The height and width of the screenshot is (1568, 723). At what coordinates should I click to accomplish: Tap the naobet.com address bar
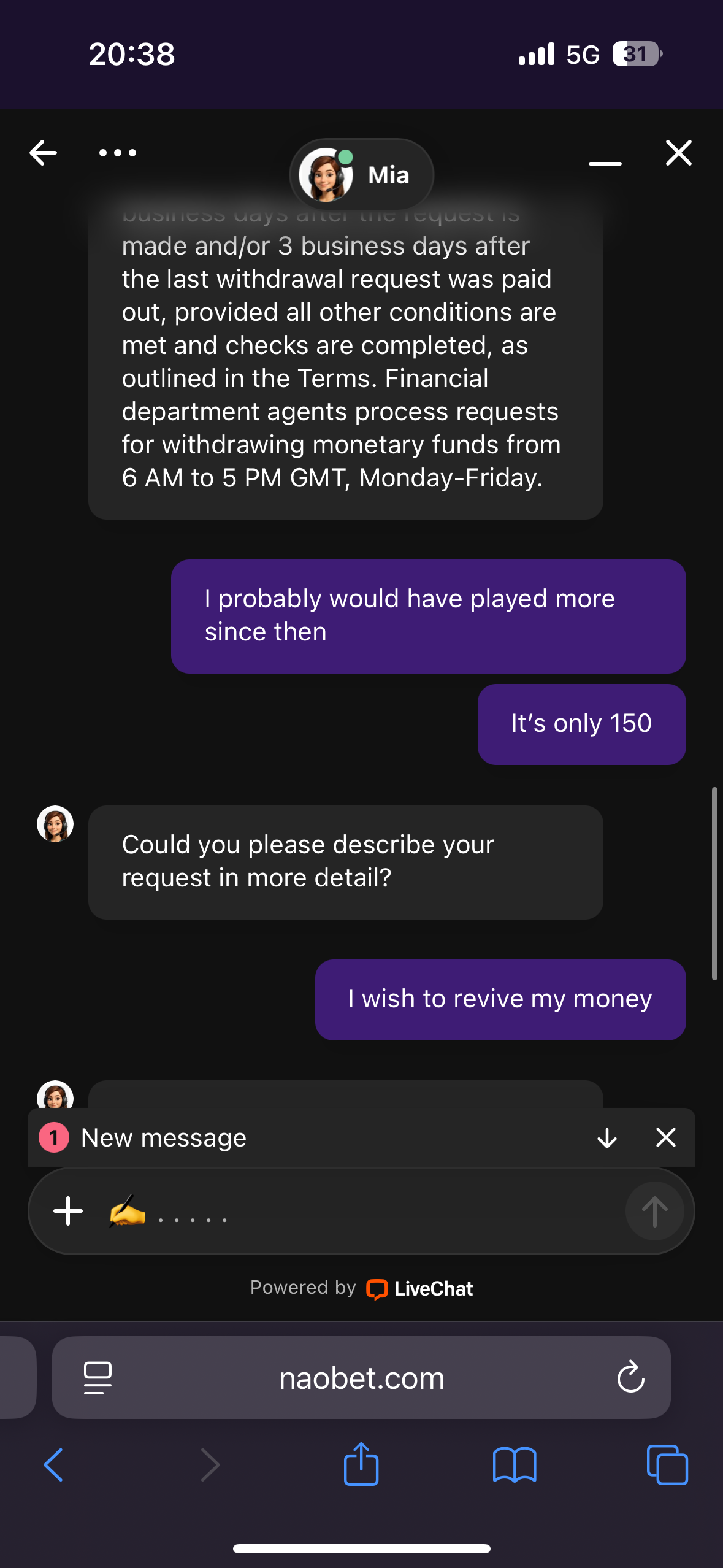pos(361,1378)
